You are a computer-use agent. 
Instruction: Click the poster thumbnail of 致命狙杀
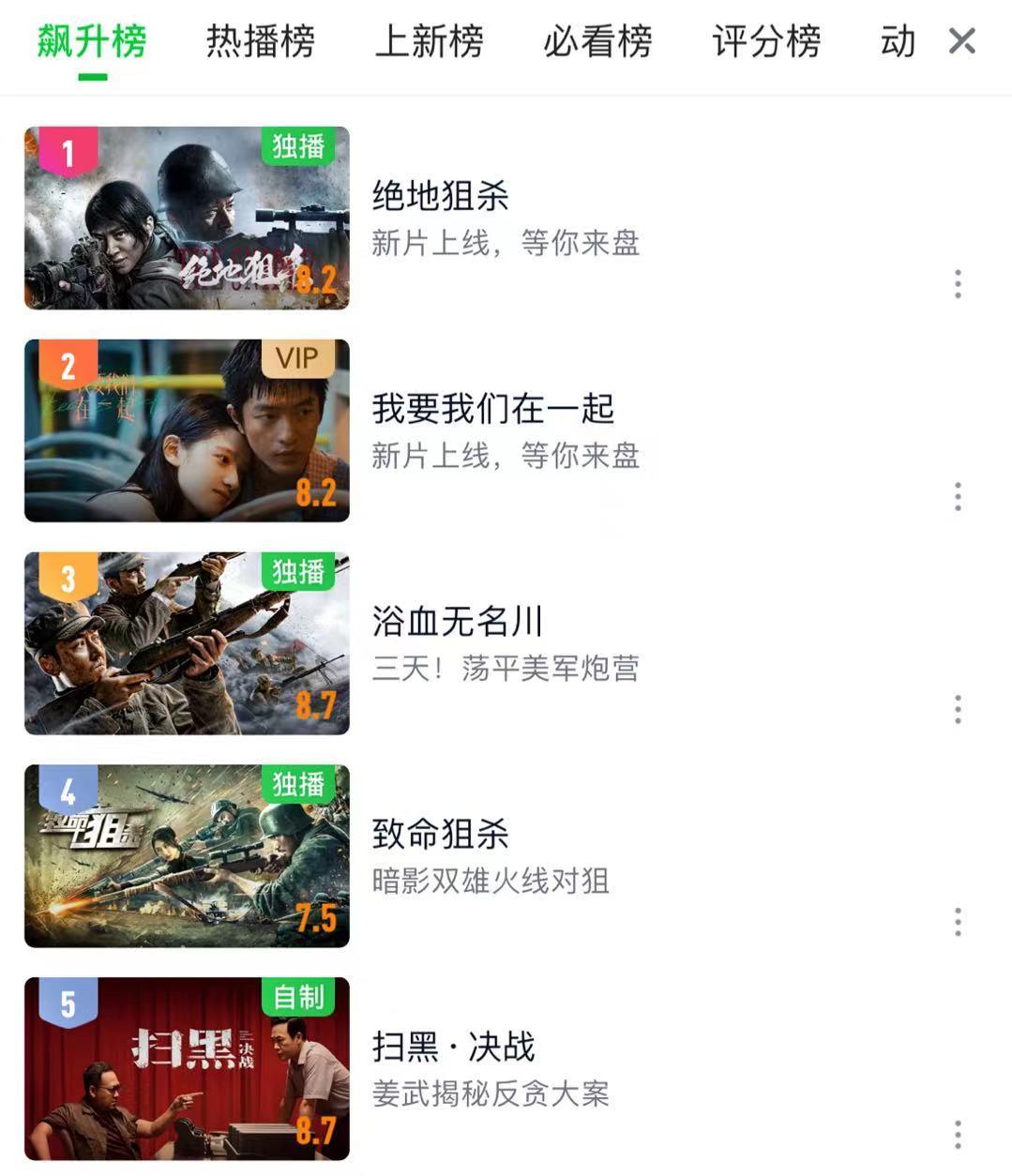(185, 856)
